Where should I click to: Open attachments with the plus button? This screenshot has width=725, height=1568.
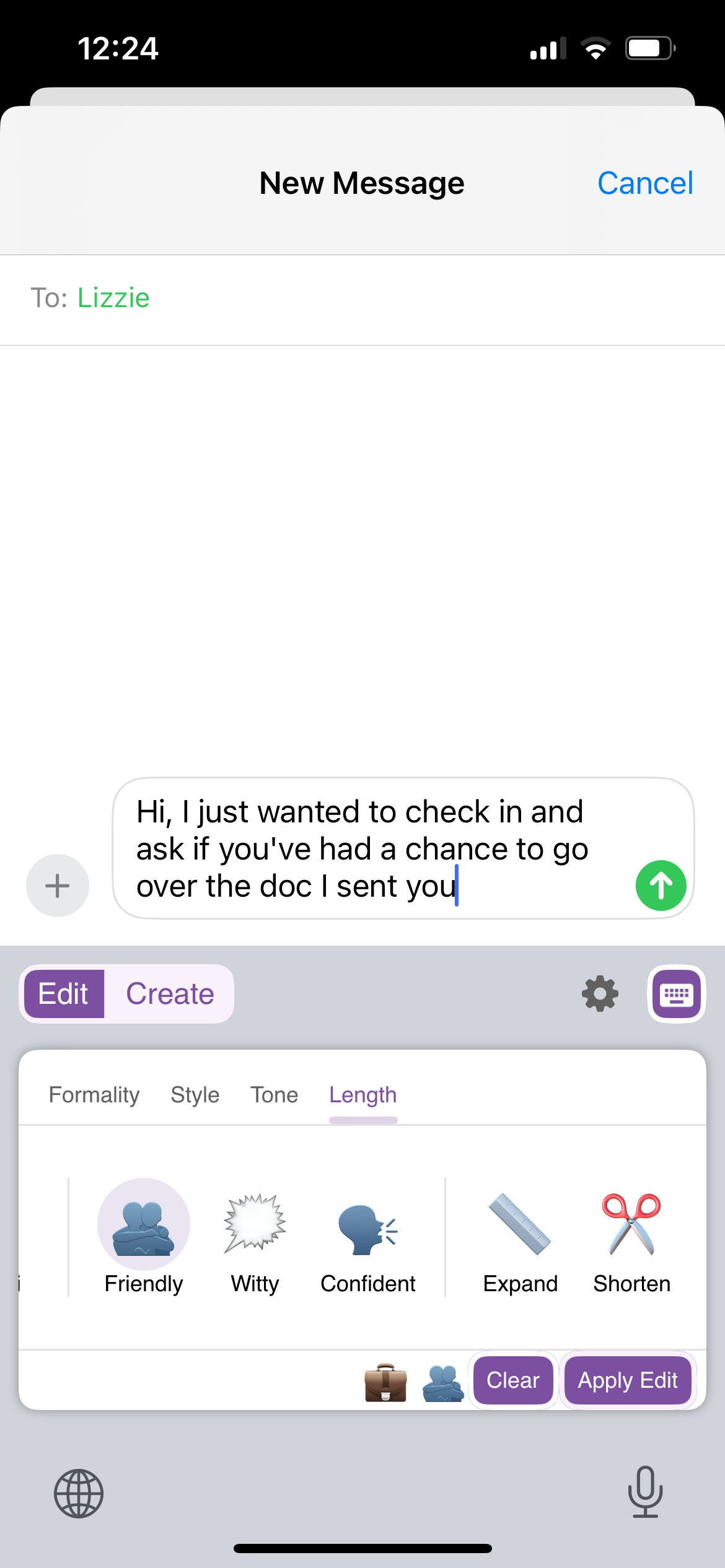pos(57,885)
